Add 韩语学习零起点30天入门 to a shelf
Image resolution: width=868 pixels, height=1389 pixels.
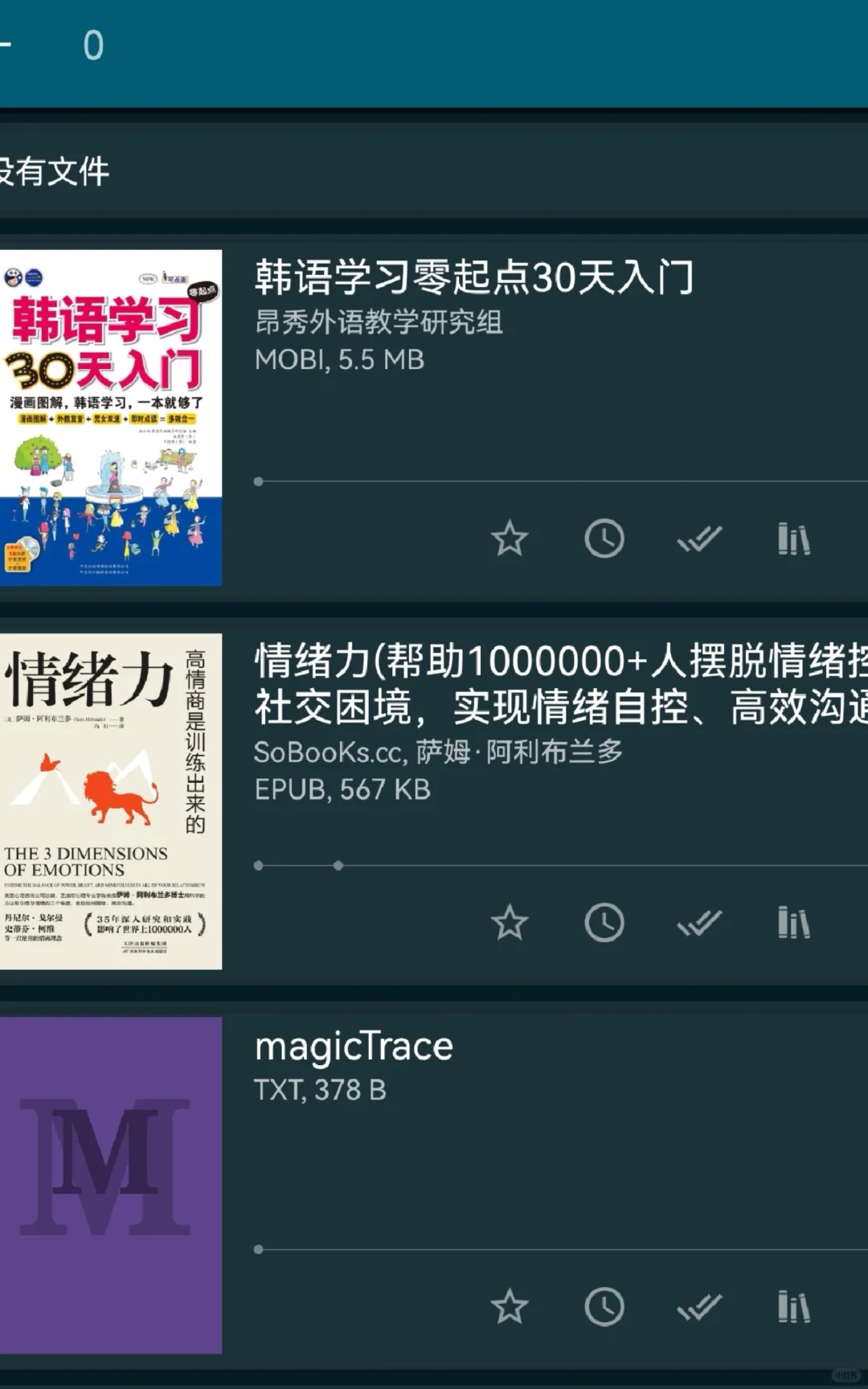pyautogui.click(x=794, y=539)
